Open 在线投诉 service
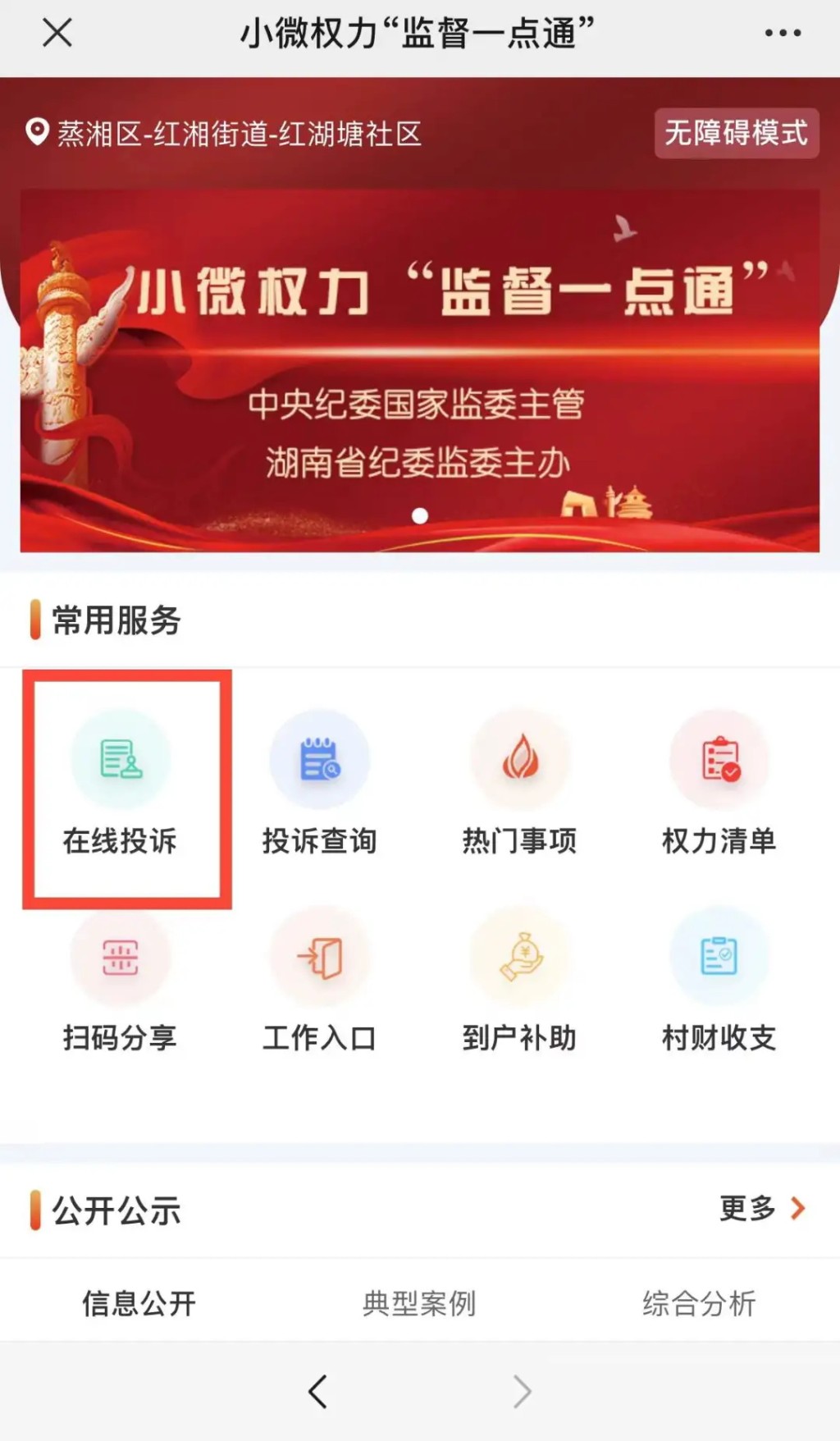Screen dimensions: 840x1441 pyautogui.click(x=120, y=785)
